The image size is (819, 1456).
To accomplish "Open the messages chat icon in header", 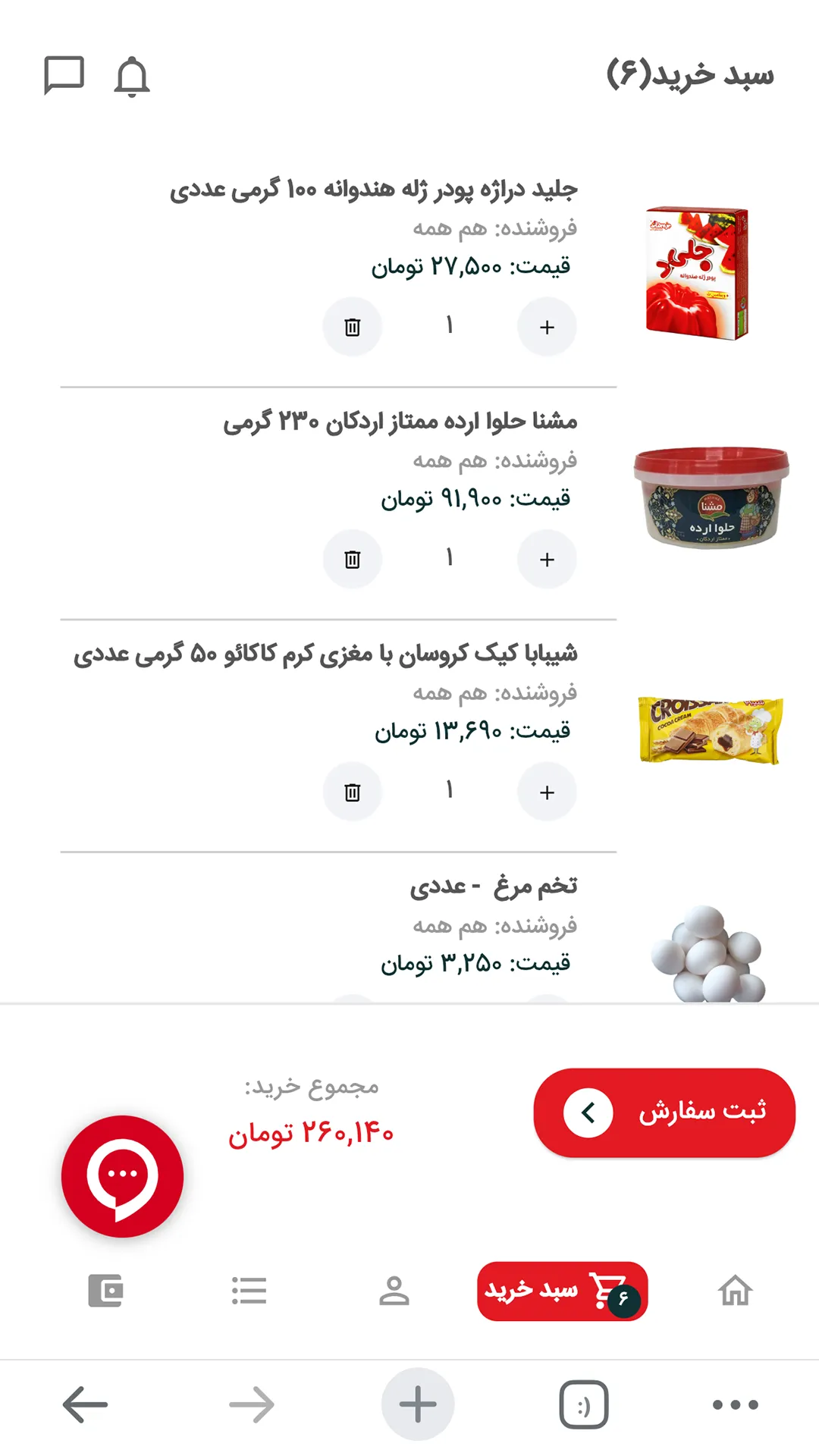I will (64, 75).
